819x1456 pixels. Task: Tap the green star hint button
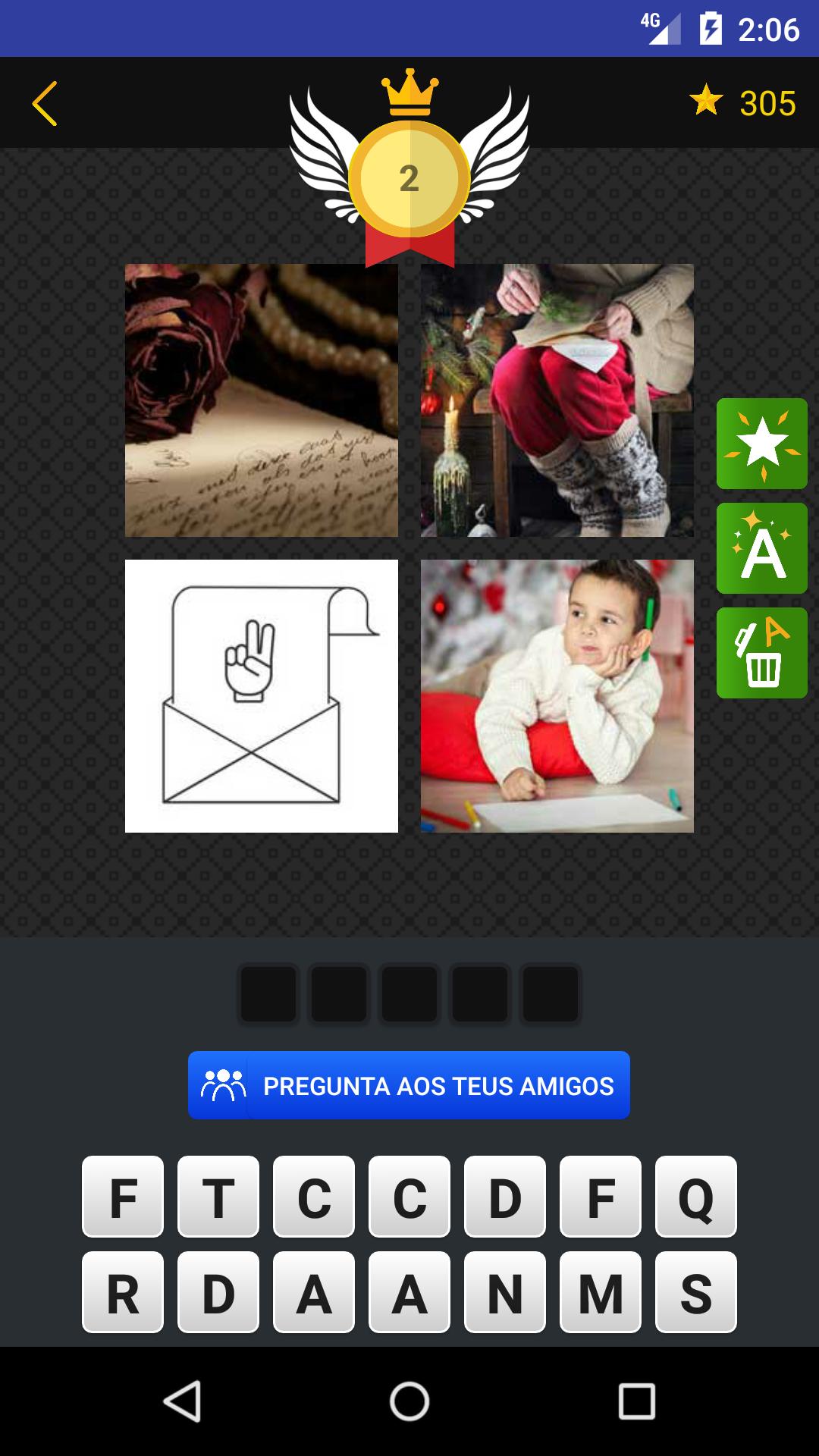click(x=761, y=444)
